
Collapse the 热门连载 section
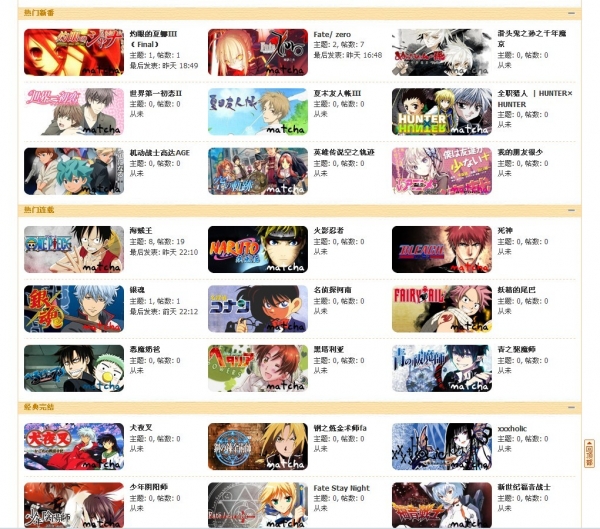(x=571, y=211)
